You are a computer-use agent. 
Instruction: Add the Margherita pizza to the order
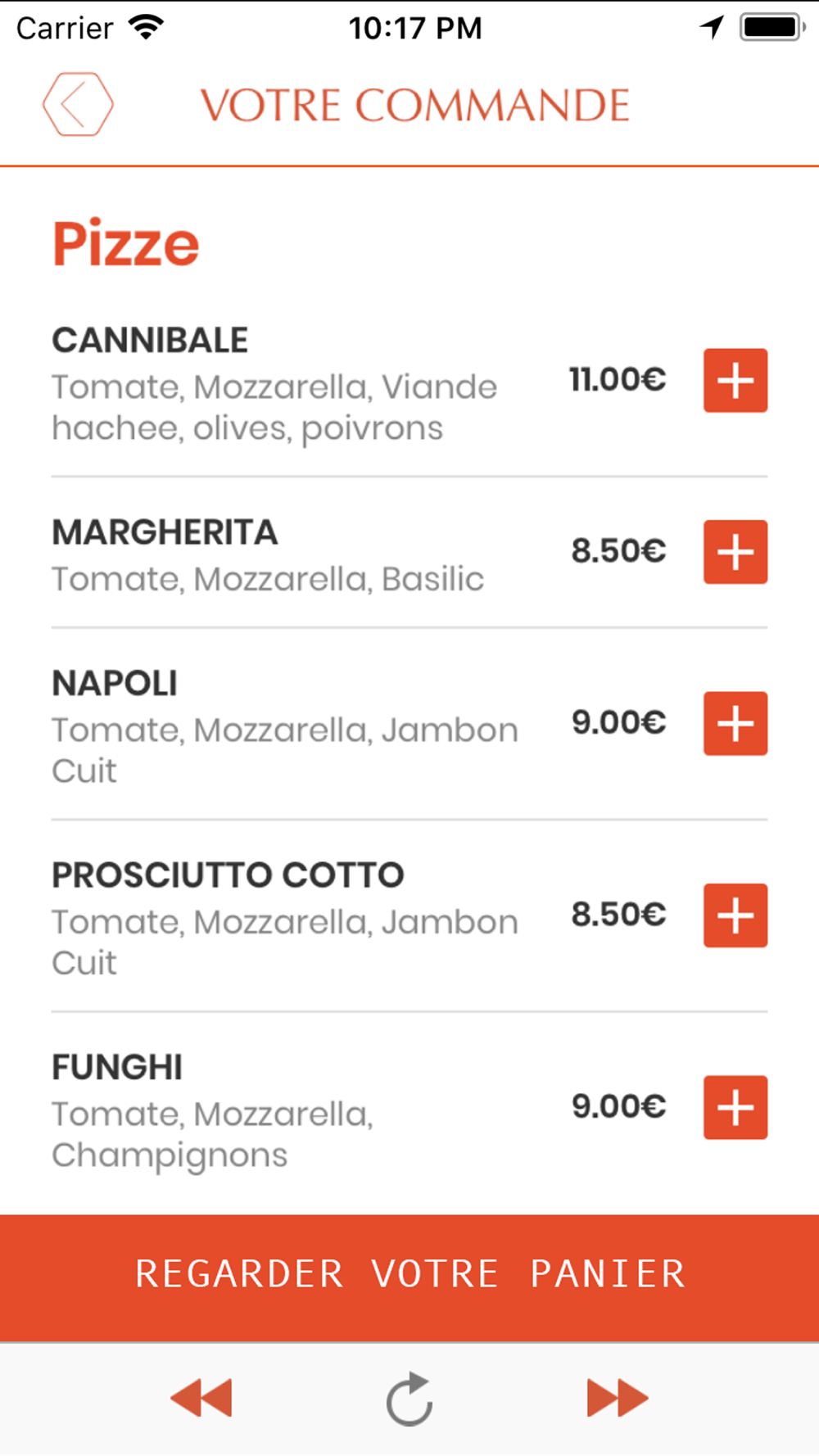pos(735,552)
